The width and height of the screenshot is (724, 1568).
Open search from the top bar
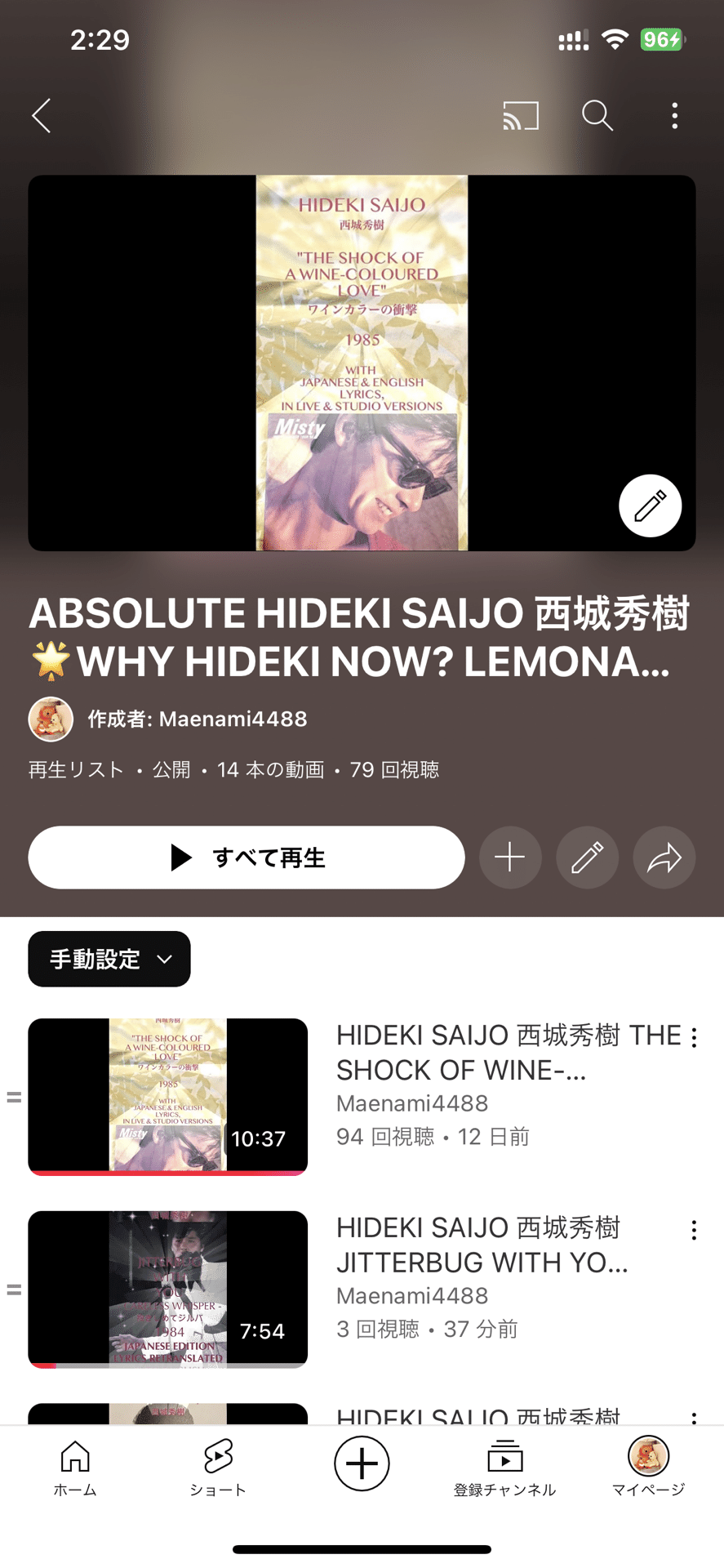click(597, 116)
